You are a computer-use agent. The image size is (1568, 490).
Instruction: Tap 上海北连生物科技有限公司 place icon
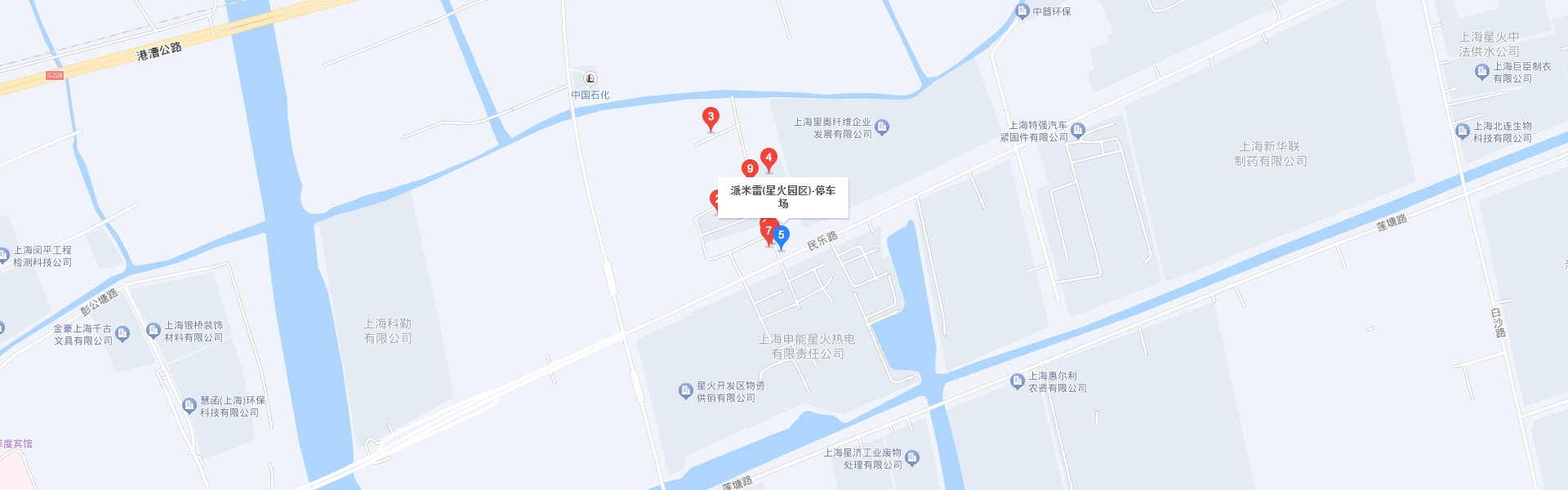[x=1463, y=131]
